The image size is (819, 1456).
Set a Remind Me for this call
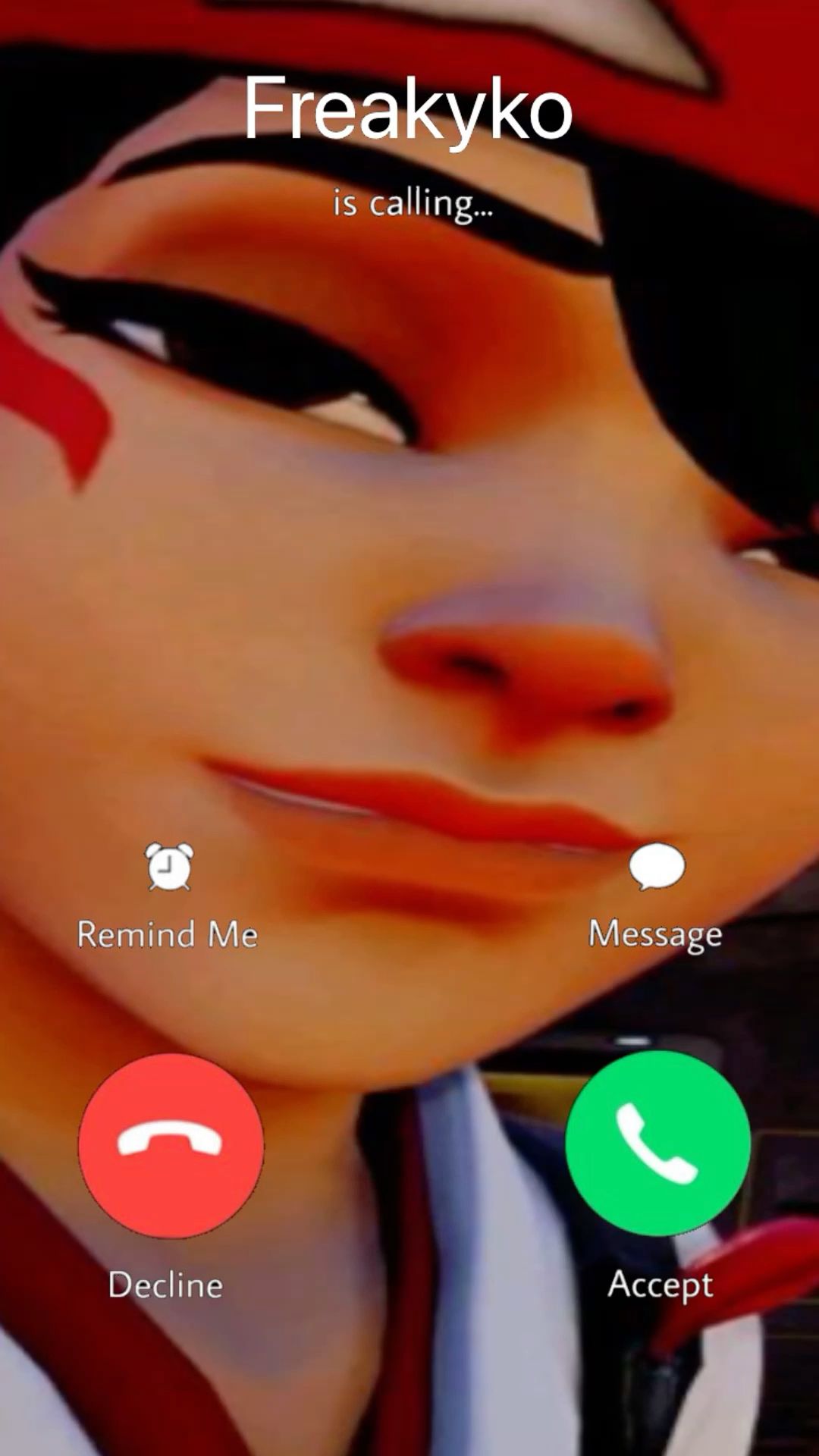tap(168, 897)
